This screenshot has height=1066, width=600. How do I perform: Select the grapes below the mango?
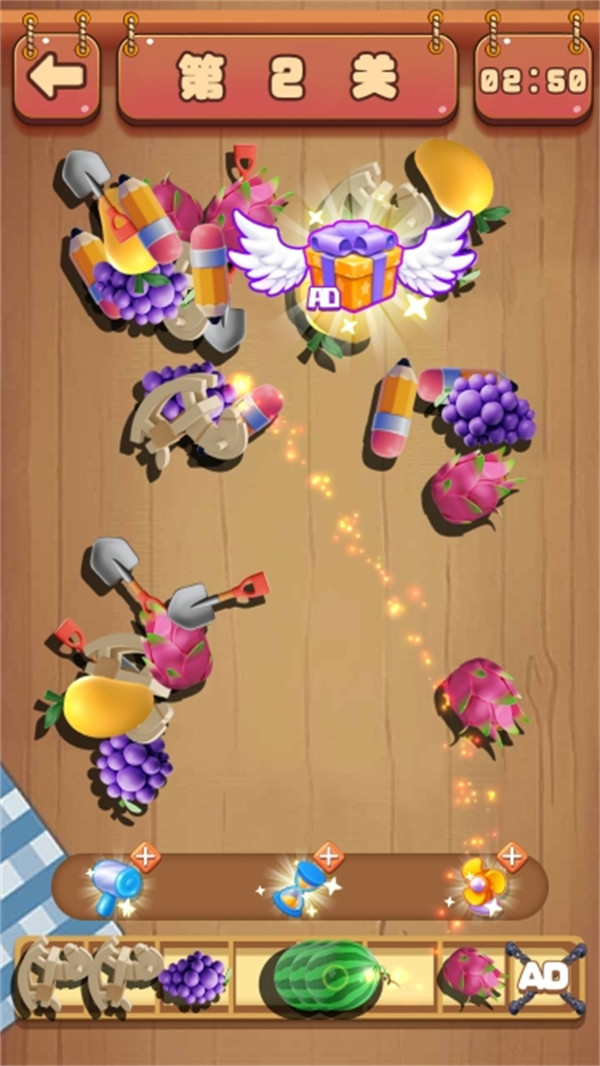(x=132, y=766)
